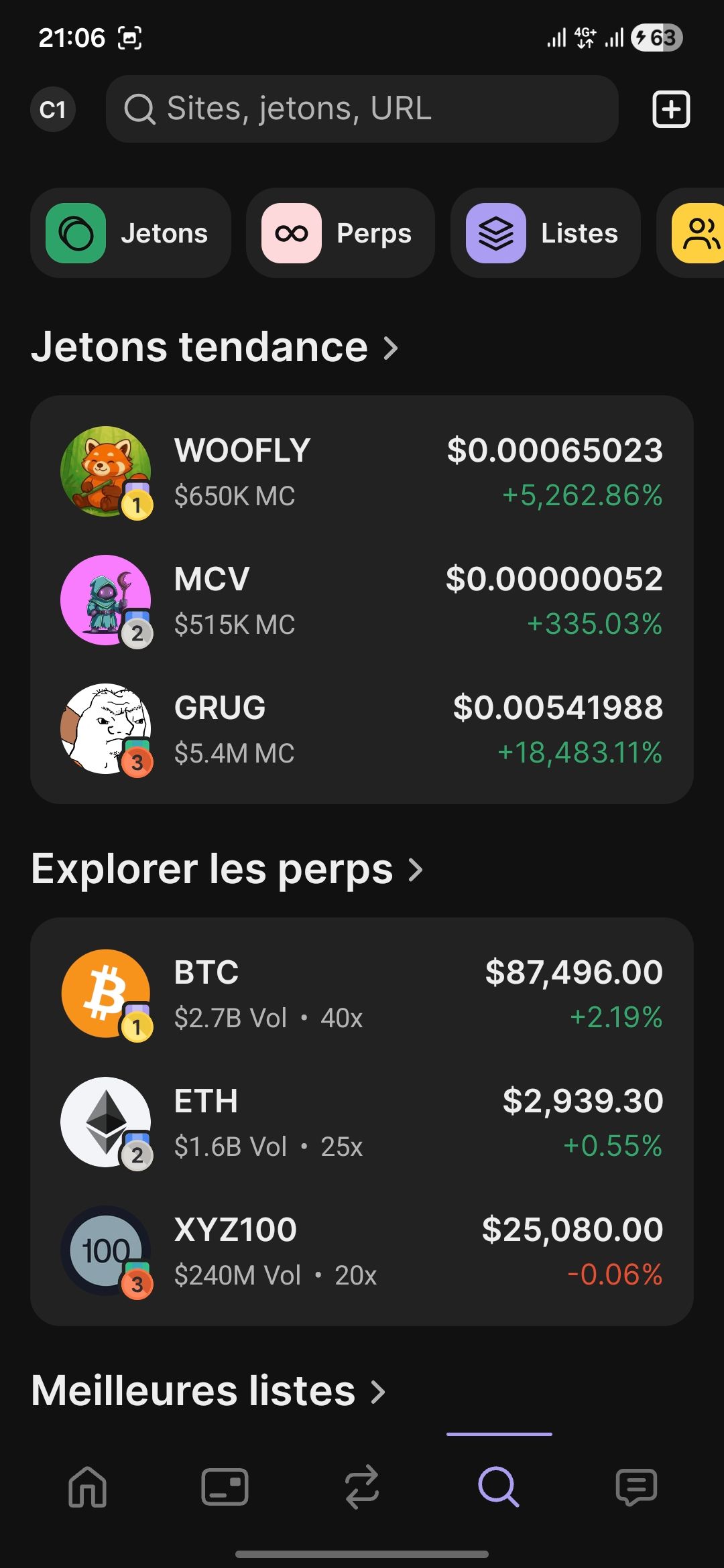Open the WOOFLY token row

coord(362,472)
